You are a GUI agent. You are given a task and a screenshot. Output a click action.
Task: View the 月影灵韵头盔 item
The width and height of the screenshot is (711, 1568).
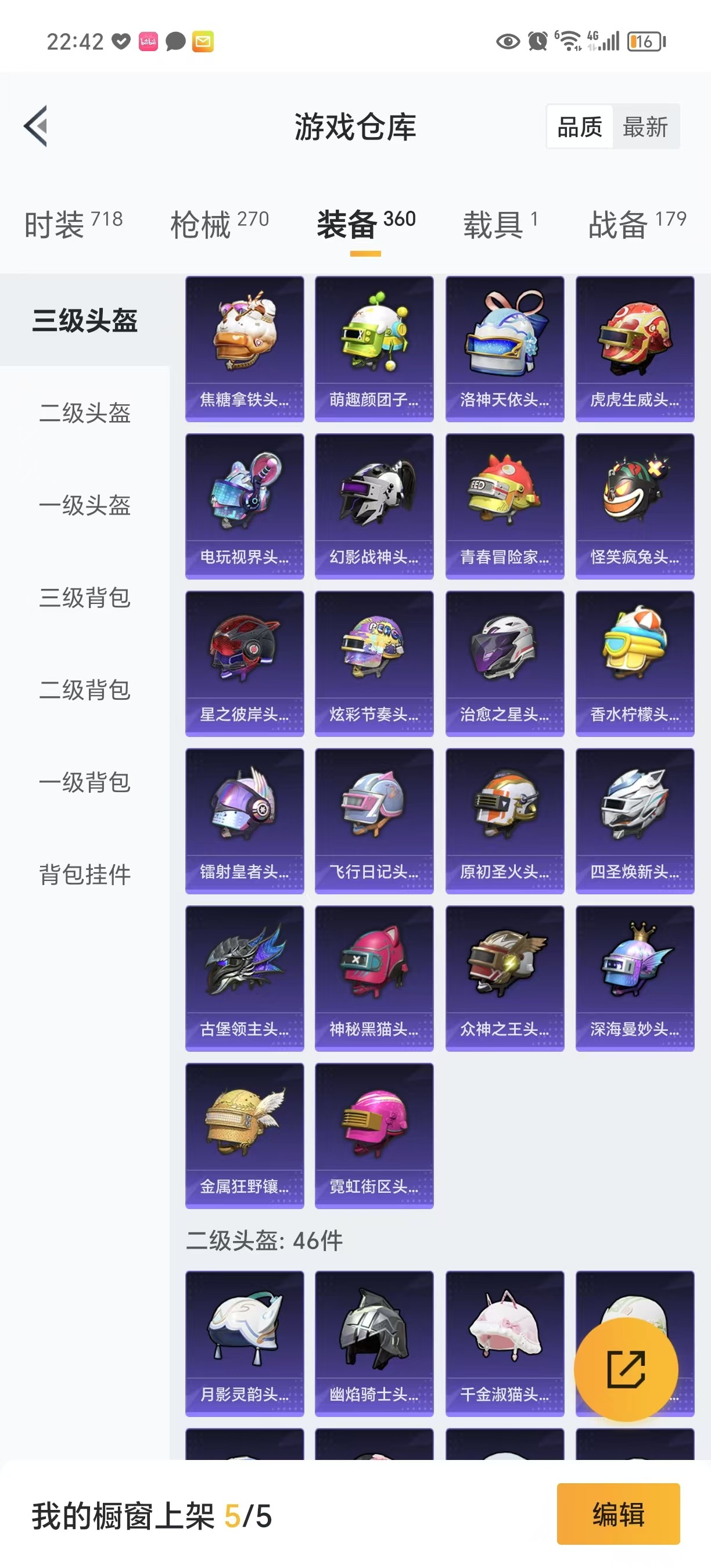point(245,1343)
